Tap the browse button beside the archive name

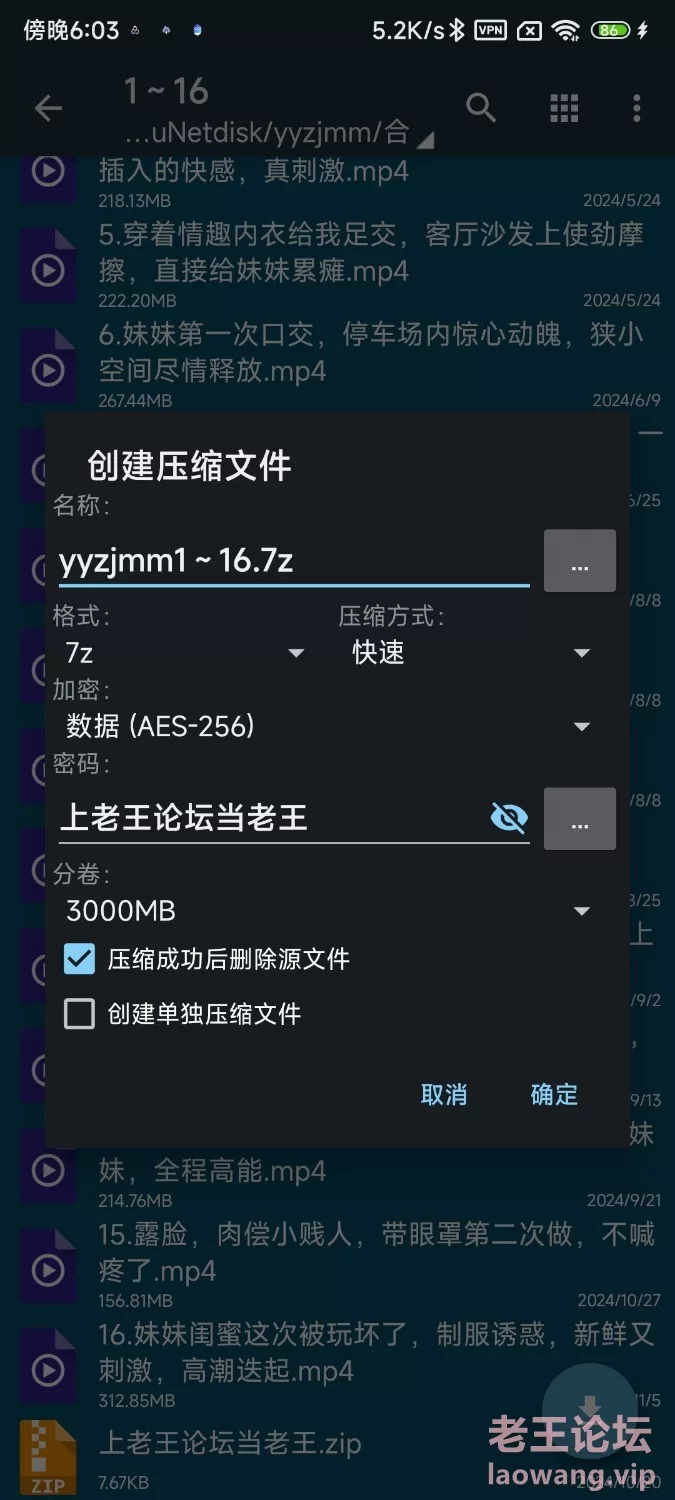tap(580, 561)
